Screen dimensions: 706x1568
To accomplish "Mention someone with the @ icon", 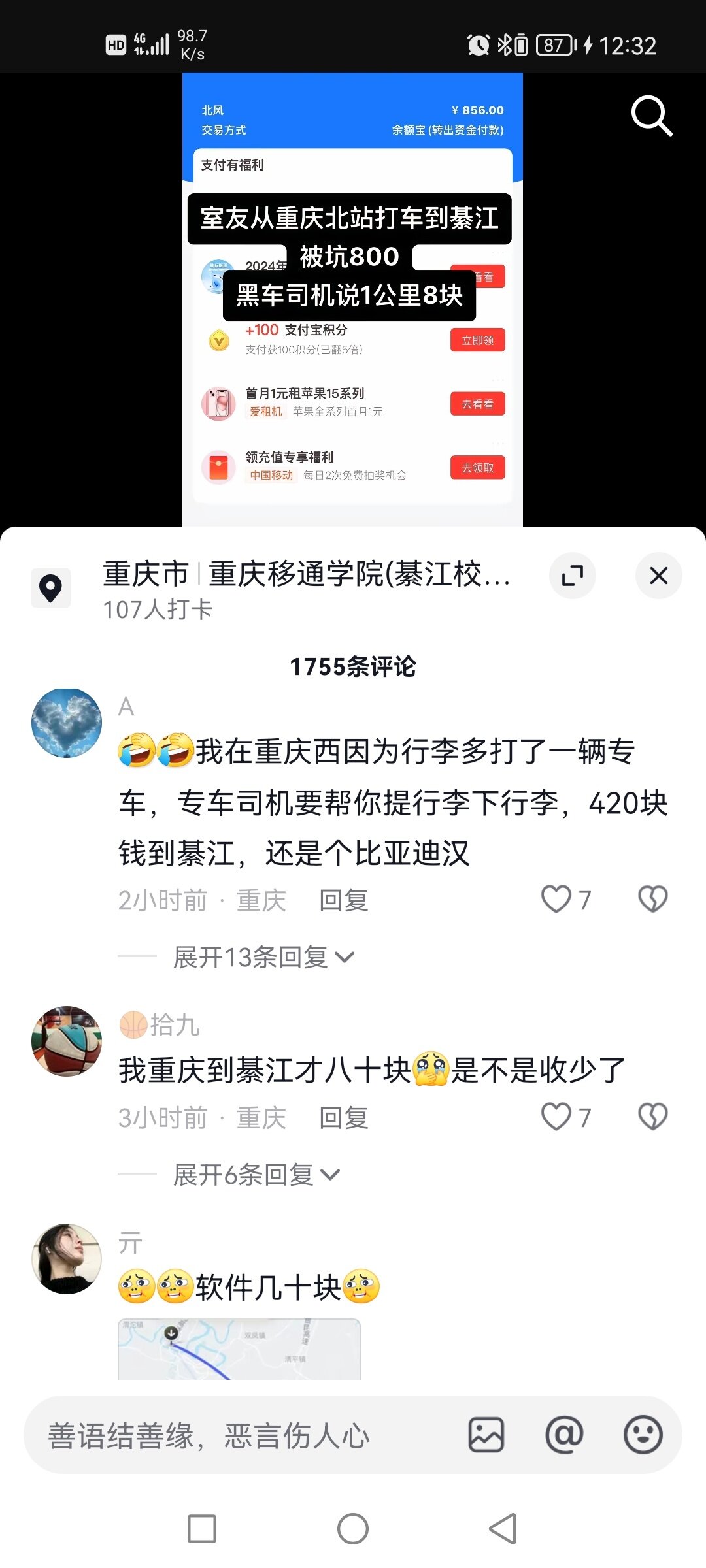I will [564, 1435].
